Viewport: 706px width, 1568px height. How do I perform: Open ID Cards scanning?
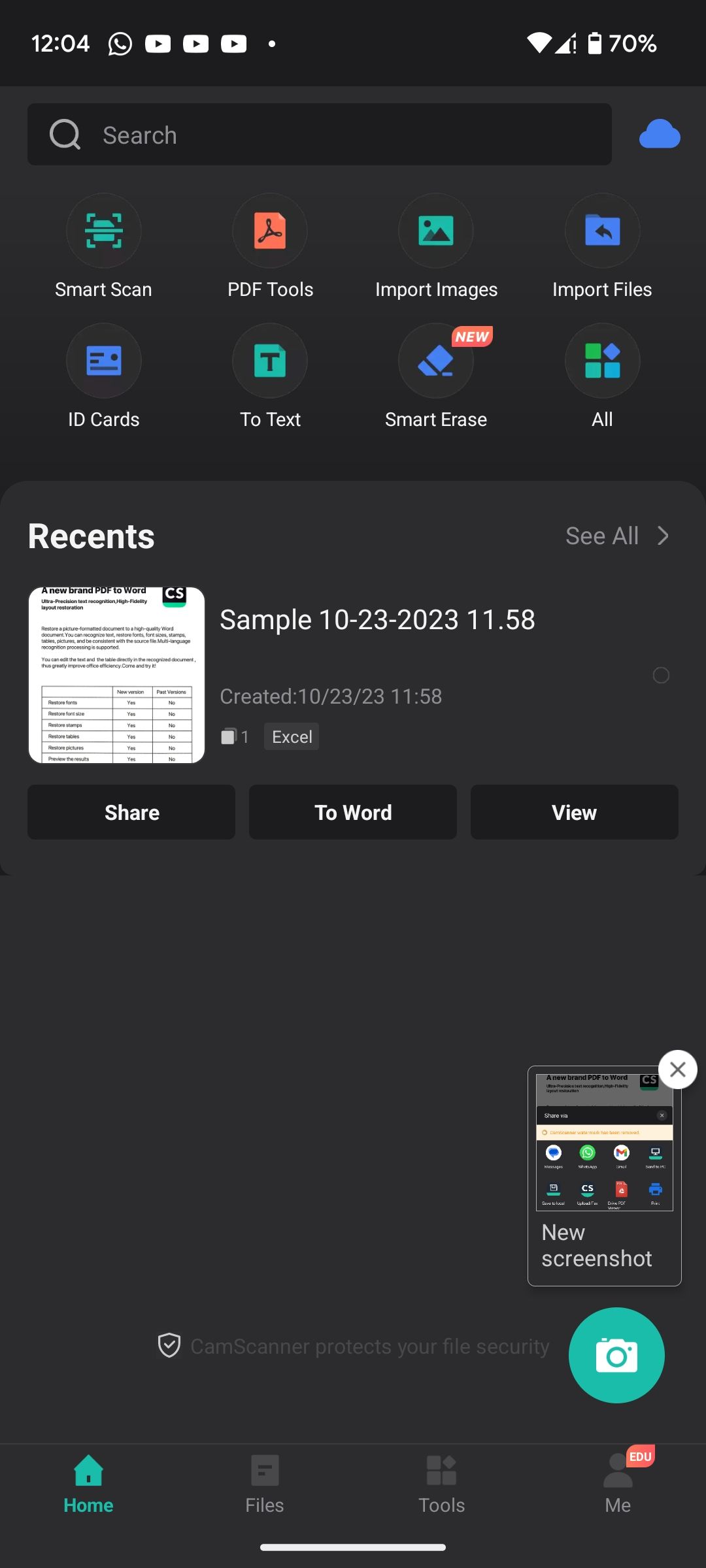pos(103,361)
